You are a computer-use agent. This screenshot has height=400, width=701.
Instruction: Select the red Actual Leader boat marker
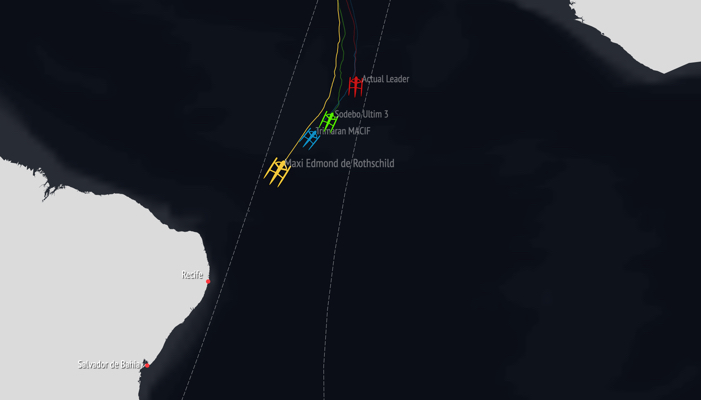pyautogui.click(x=355, y=86)
